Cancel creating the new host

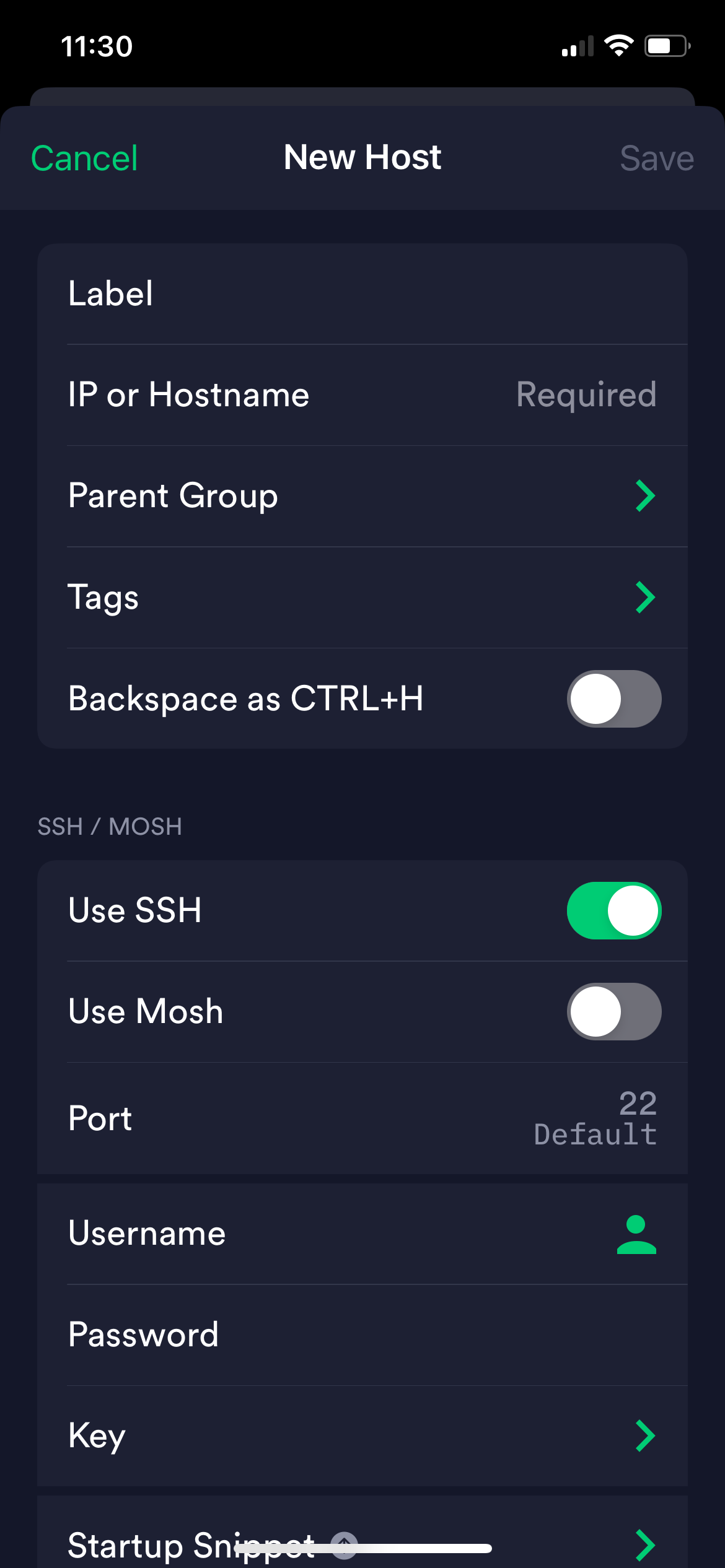84,157
